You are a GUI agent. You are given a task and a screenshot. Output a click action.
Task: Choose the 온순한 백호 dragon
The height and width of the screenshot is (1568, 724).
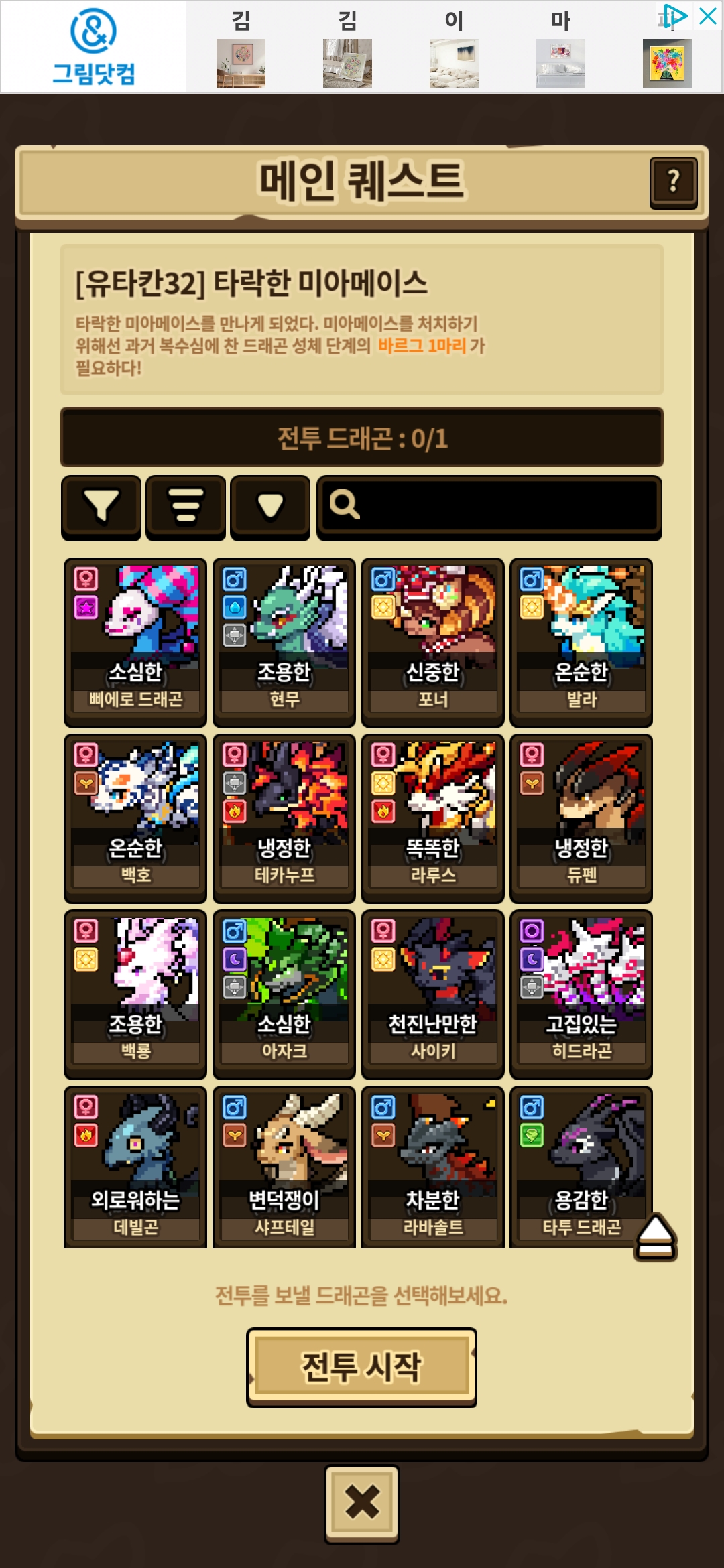pyautogui.click(x=135, y=818)
